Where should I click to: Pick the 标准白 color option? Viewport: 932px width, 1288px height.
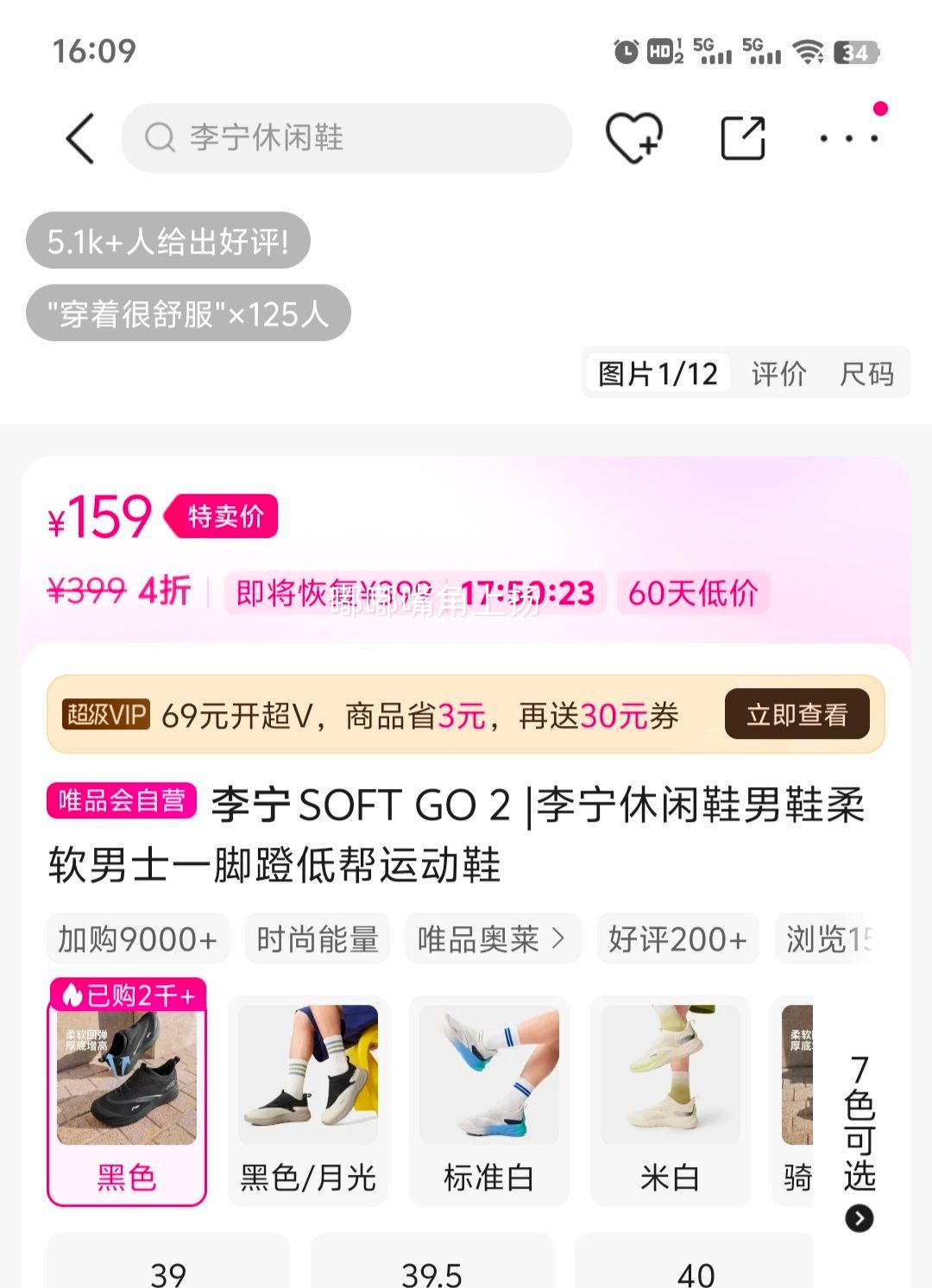pos(489,1101)
